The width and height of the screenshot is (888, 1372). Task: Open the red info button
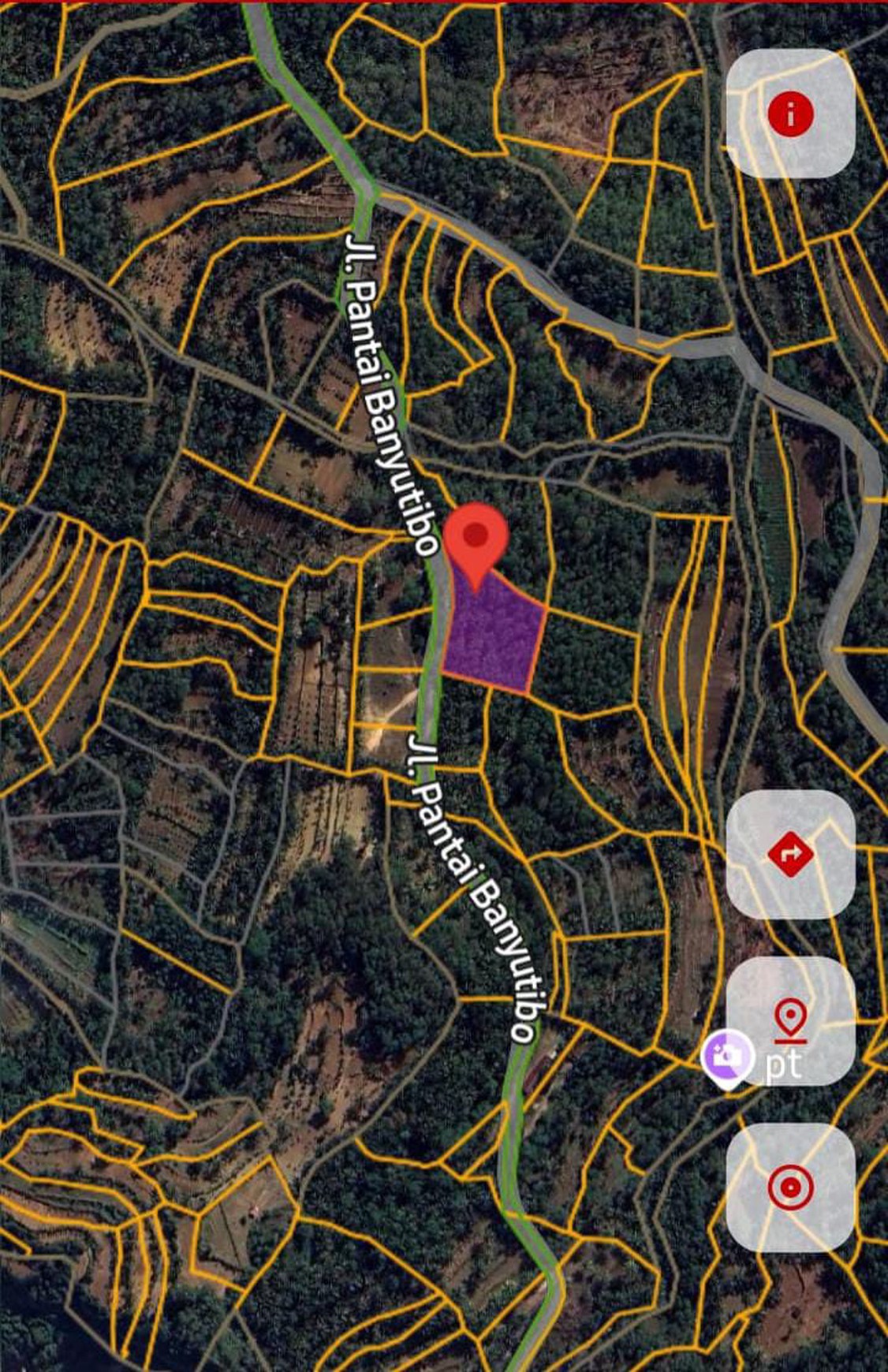790,114
